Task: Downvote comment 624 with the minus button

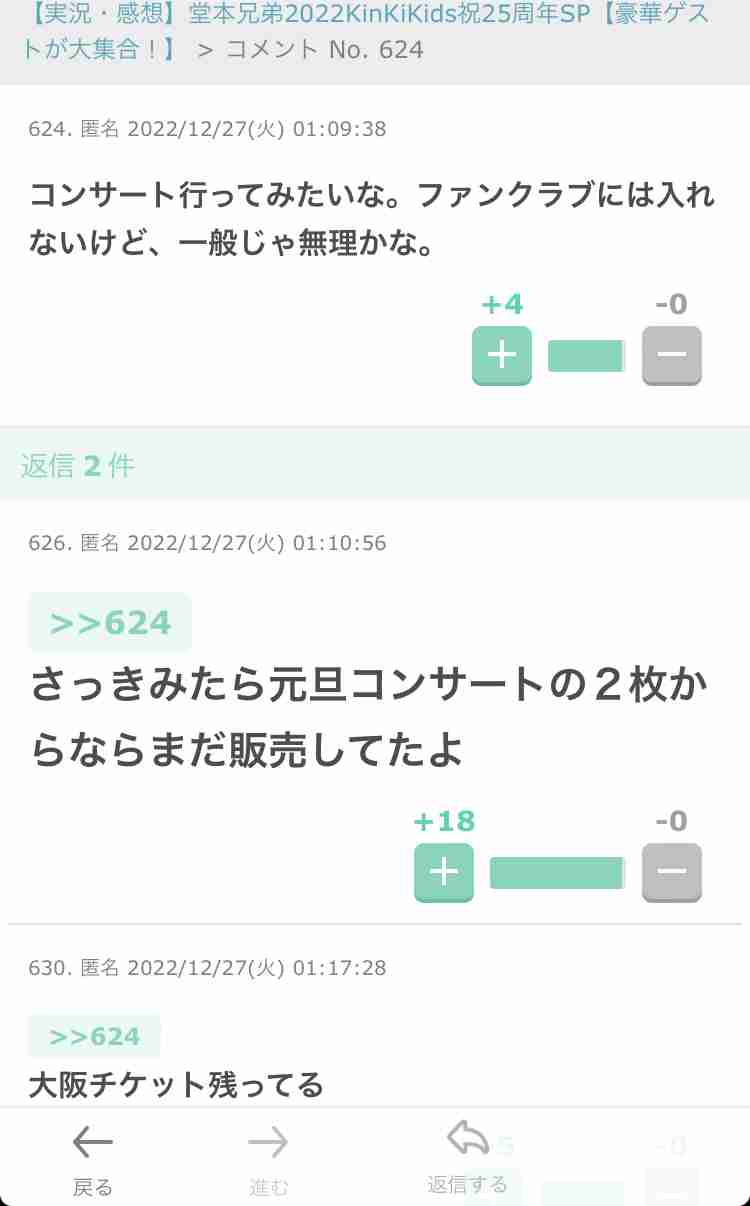Action: coord(671,355)
